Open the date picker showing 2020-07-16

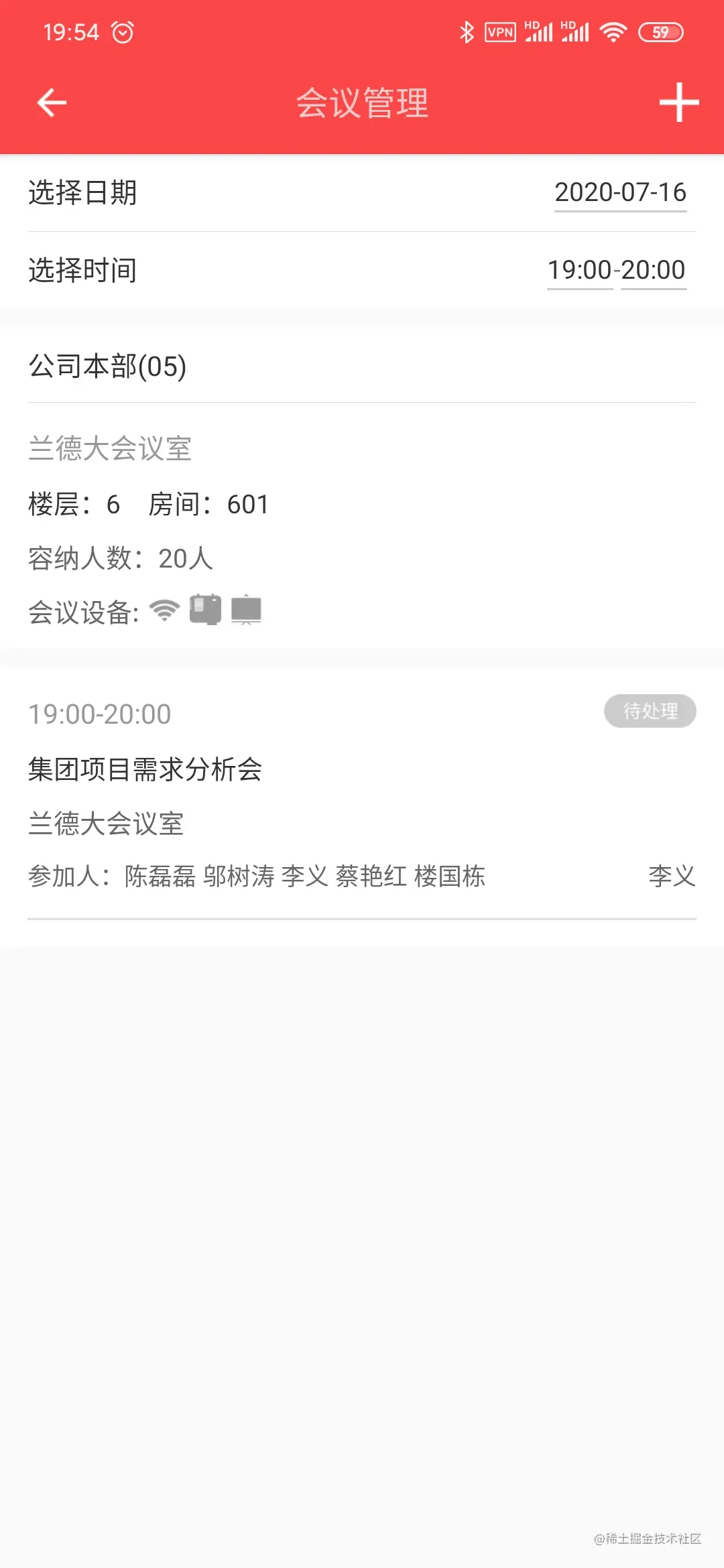620,193
